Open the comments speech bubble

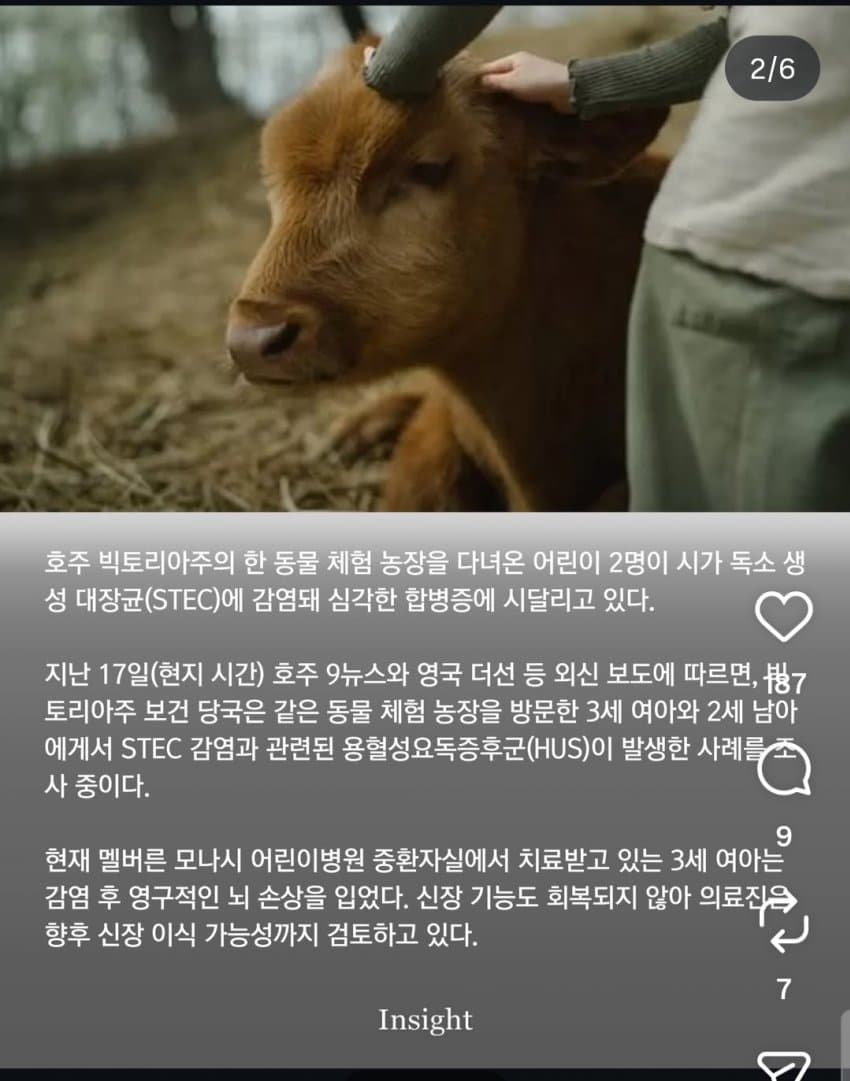point(784,769)
